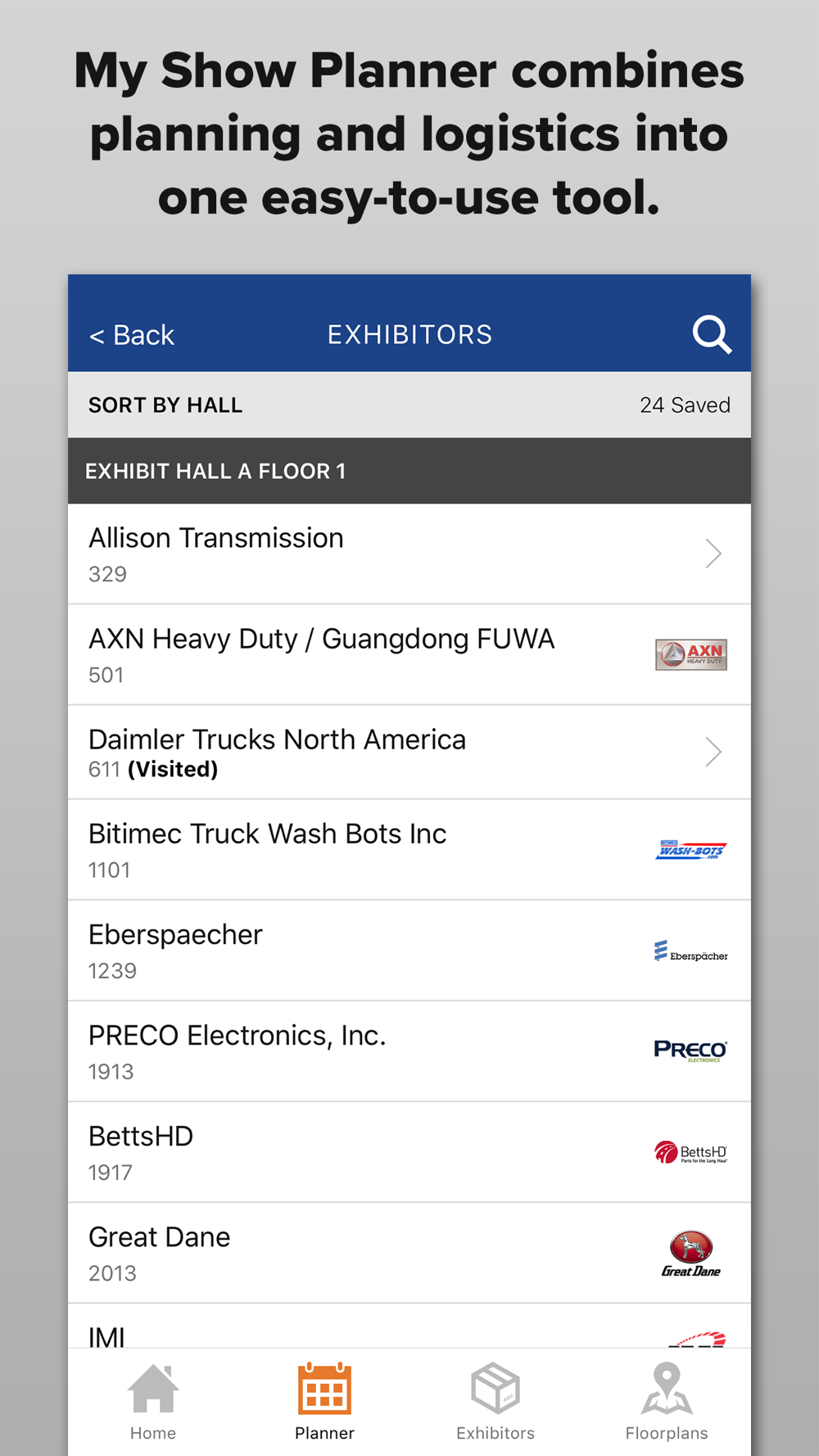Open AXN Heavy Duty / Guangdong FUWA
819x1456 pixels.
tap(409, 655)
